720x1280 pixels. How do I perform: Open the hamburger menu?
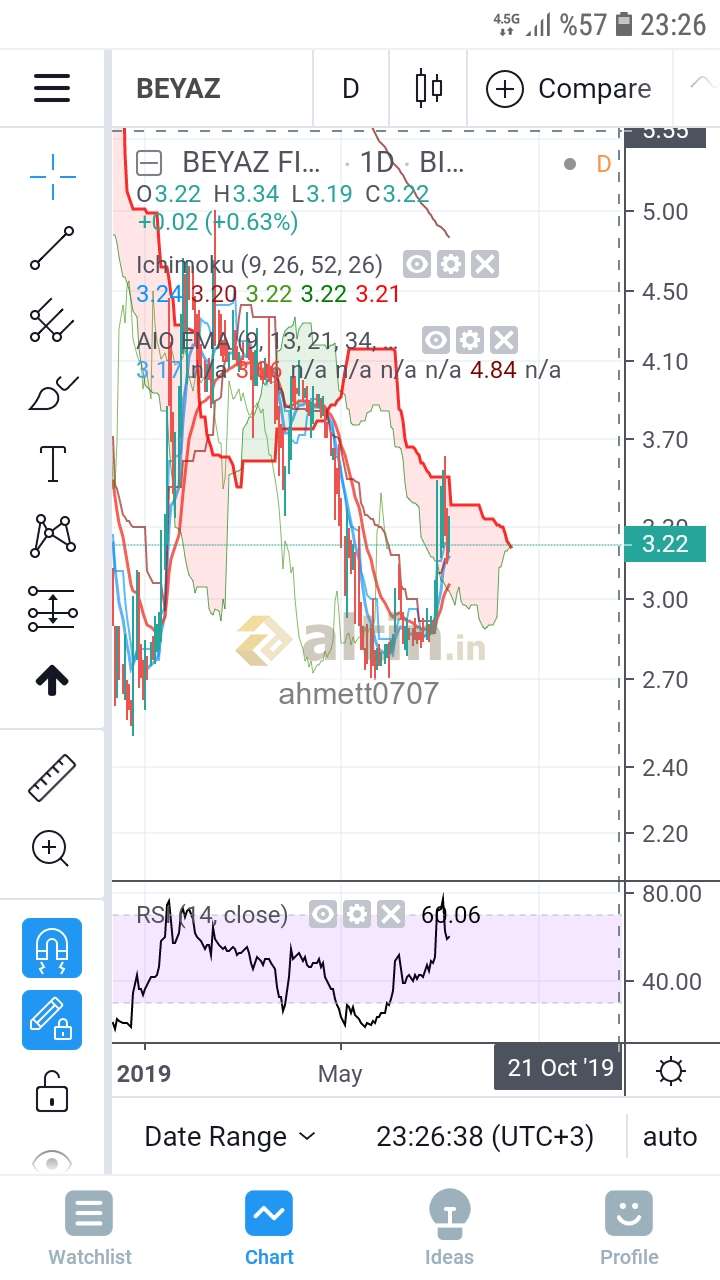[52, 88]
